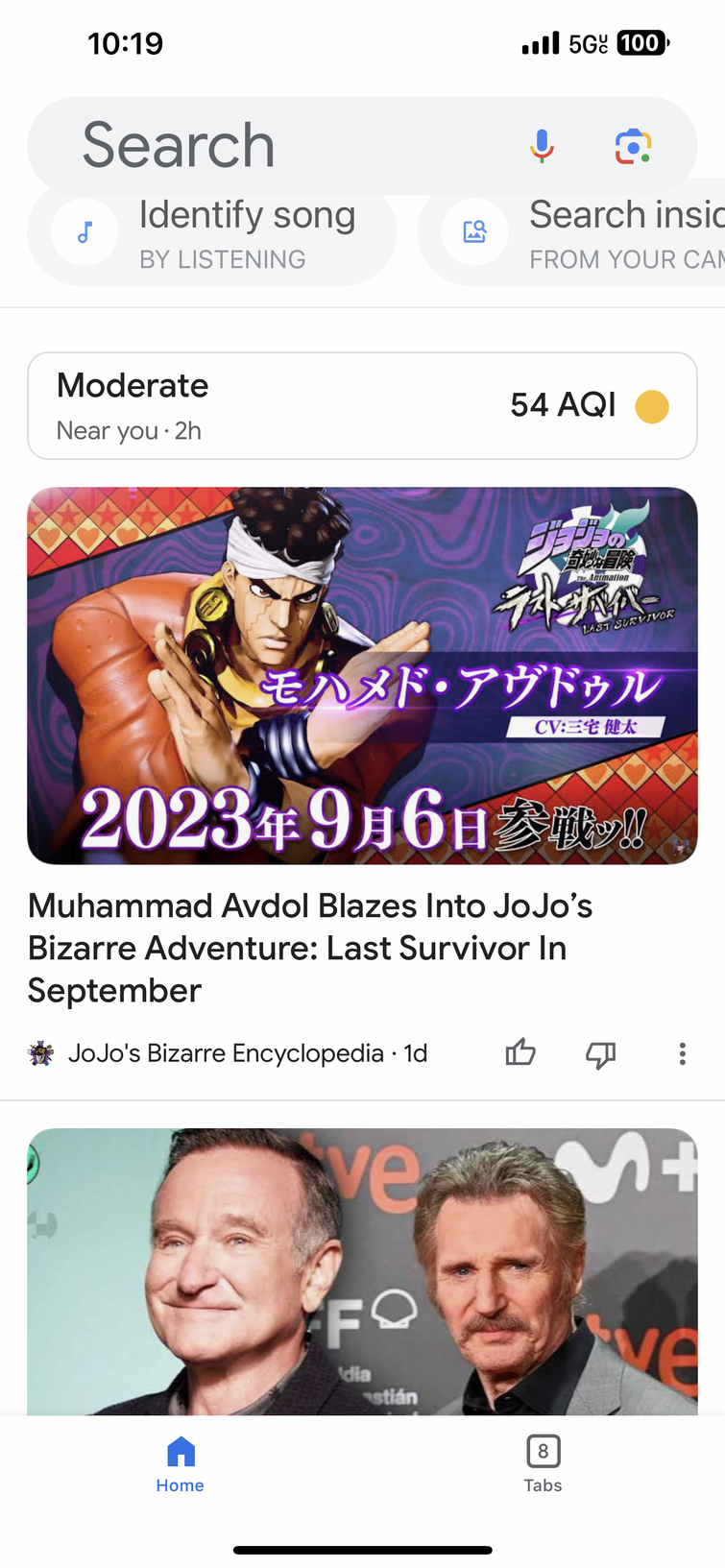Start voice search with the microphone

[542, 146]
